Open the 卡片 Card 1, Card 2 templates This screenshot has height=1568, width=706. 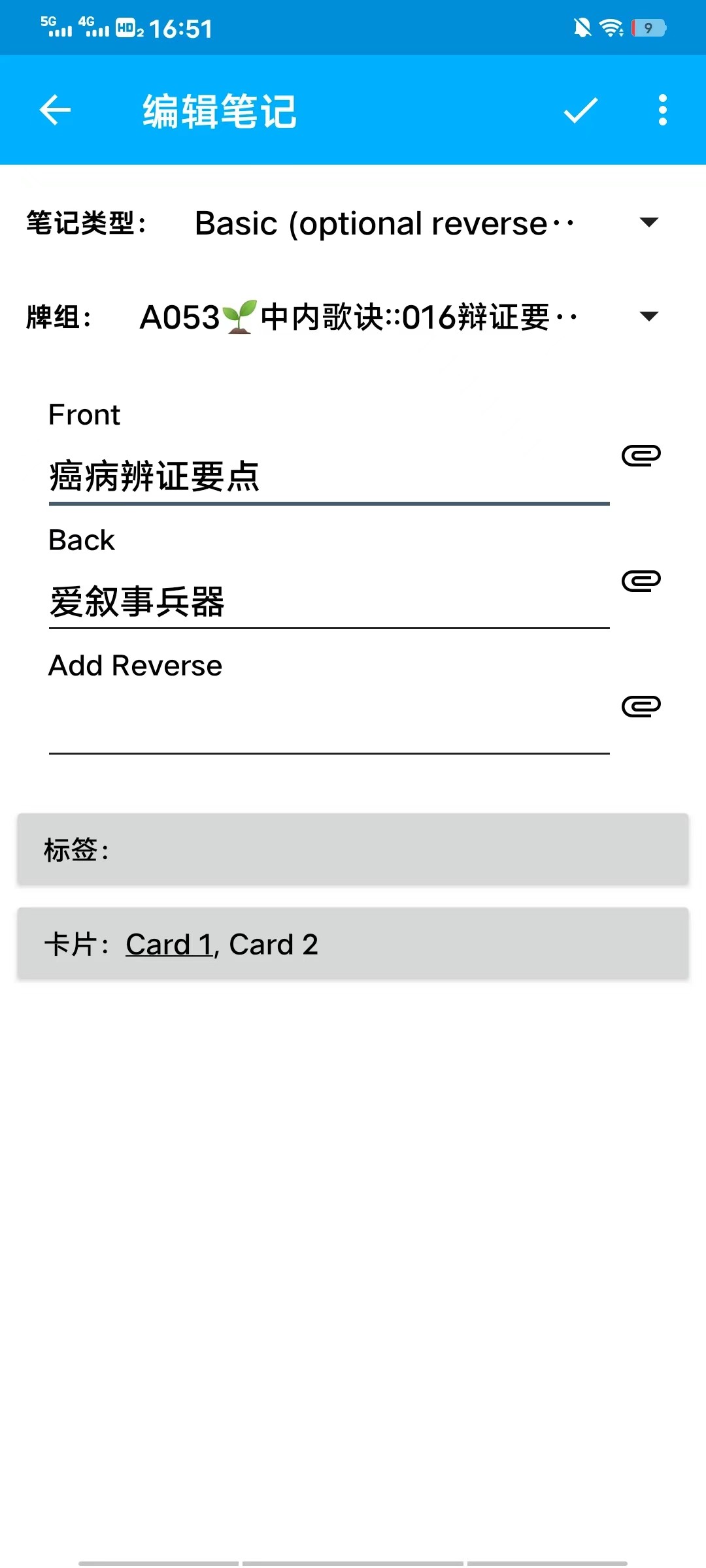(x=353, y=943)
